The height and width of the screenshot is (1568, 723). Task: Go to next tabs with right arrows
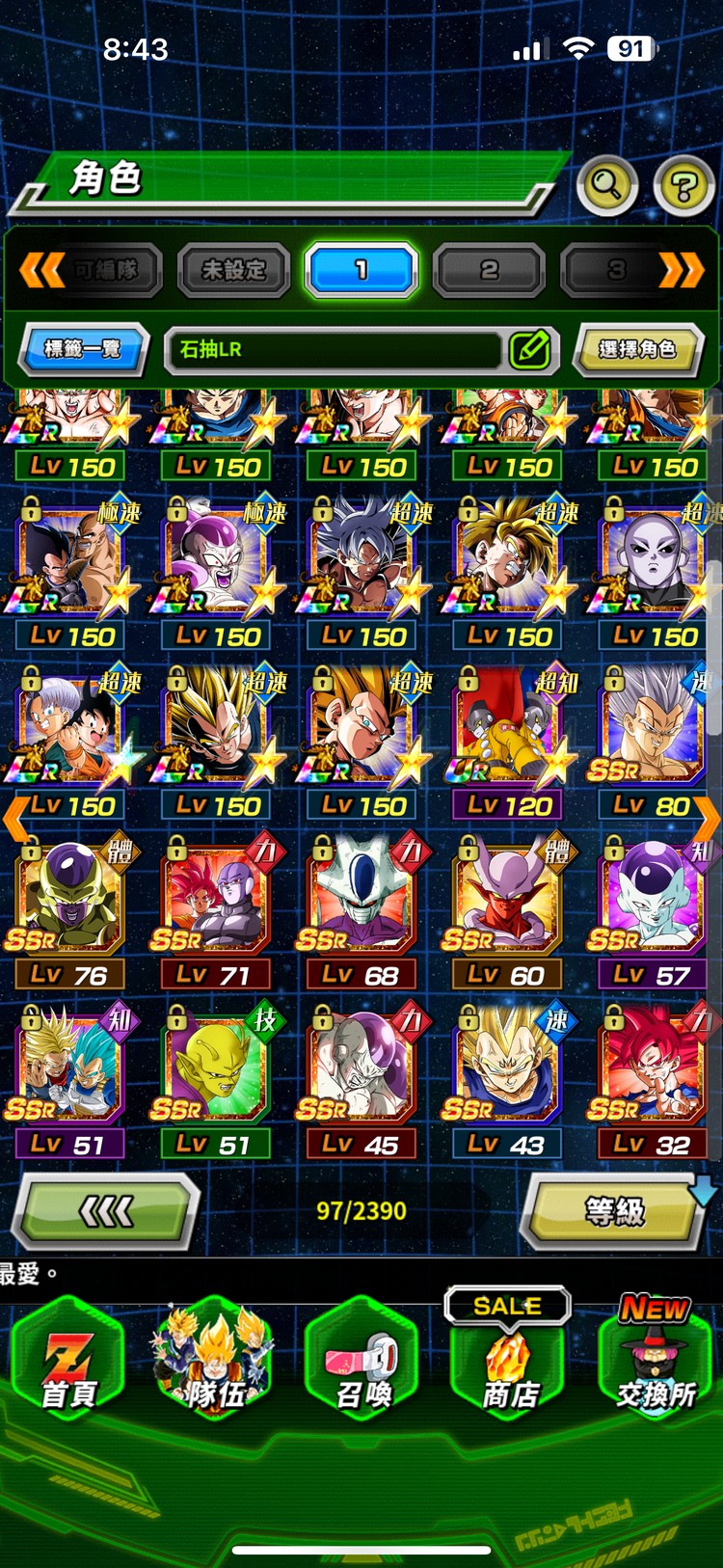(x=682, y=270)
